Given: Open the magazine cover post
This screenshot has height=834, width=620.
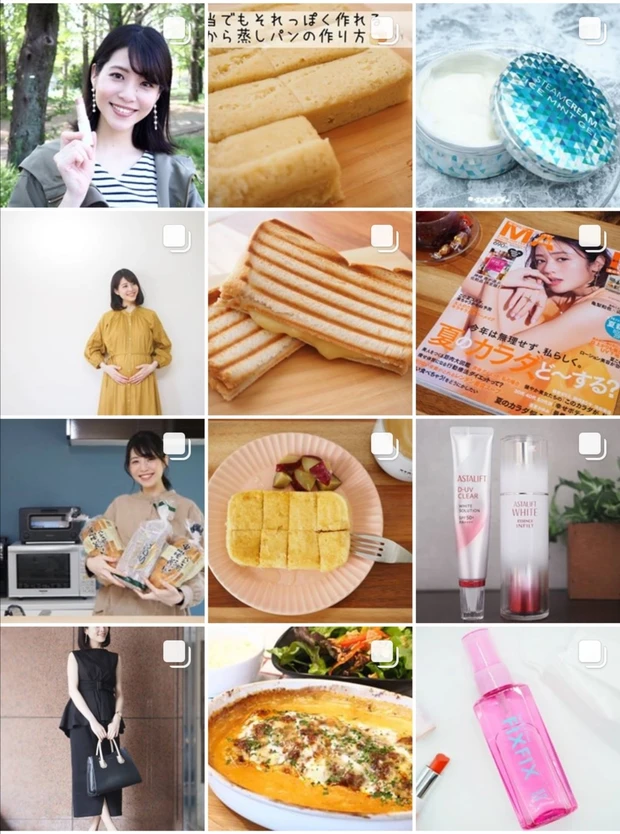Looking at the screenshot, I should point(517,313).
